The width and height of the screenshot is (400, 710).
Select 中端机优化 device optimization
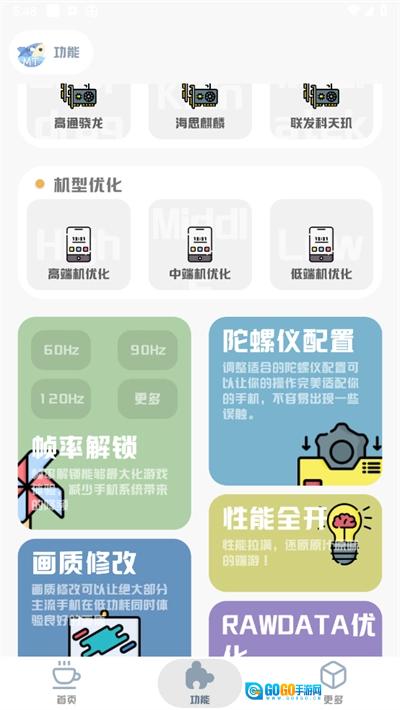click(x=200, y=245)
